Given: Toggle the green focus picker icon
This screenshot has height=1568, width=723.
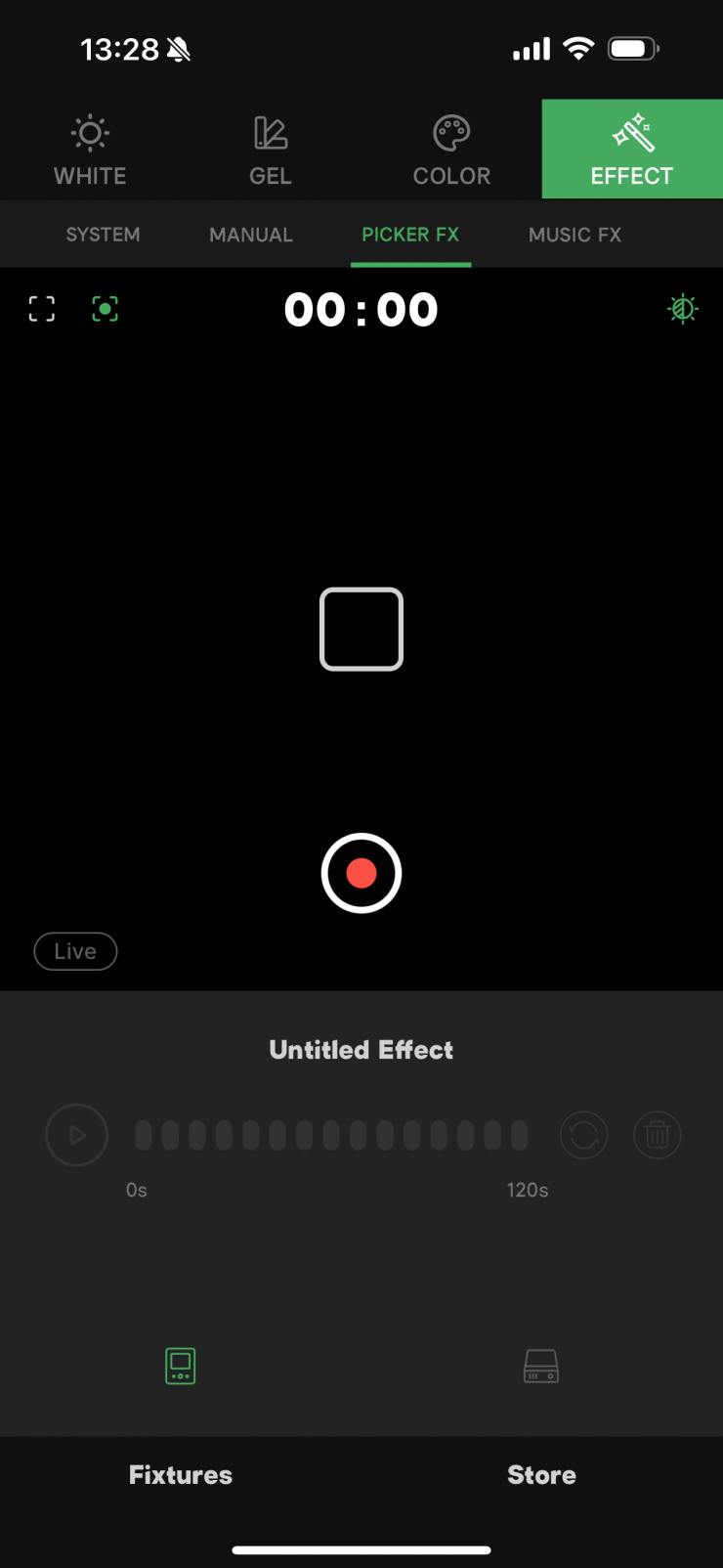Looking at the screenshot, I should tap(105, 309).
